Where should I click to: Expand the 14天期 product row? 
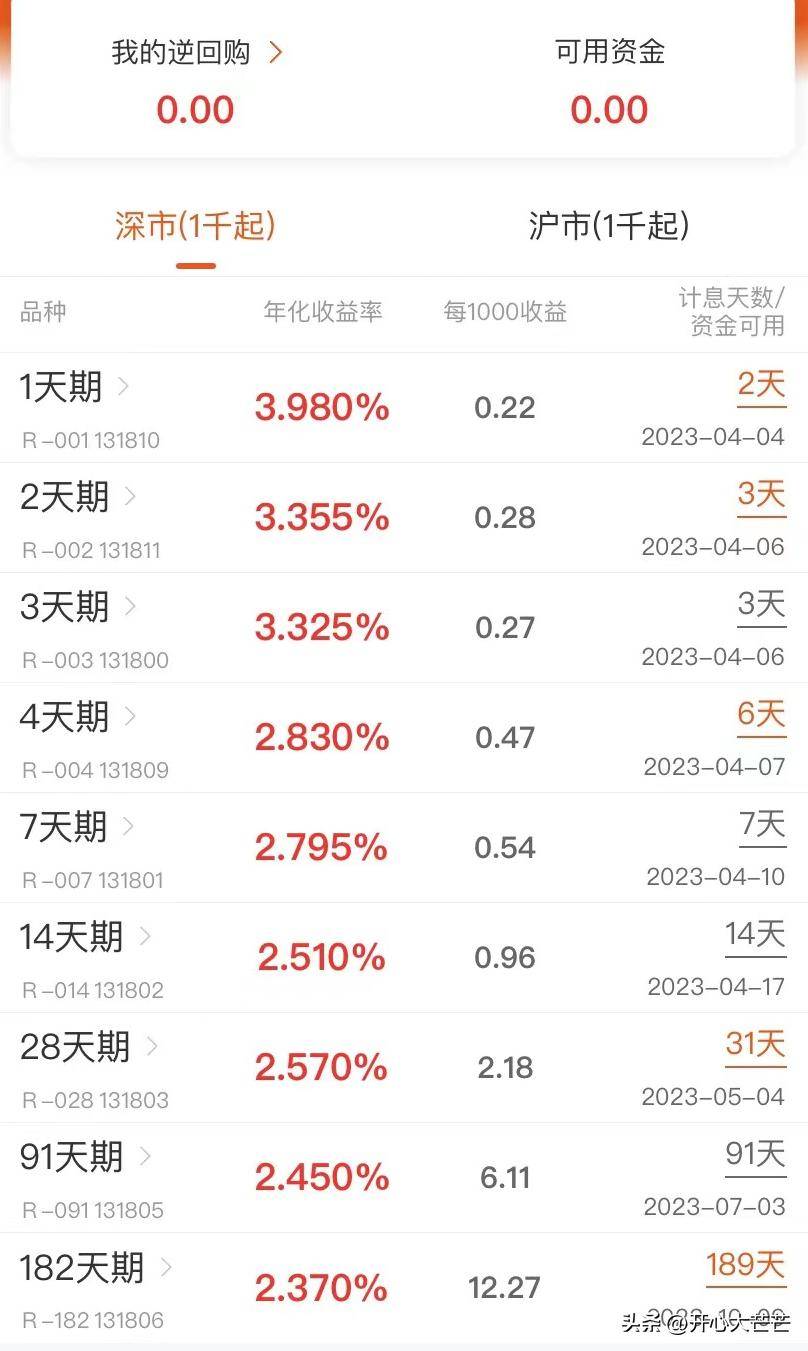pos(145,939)
